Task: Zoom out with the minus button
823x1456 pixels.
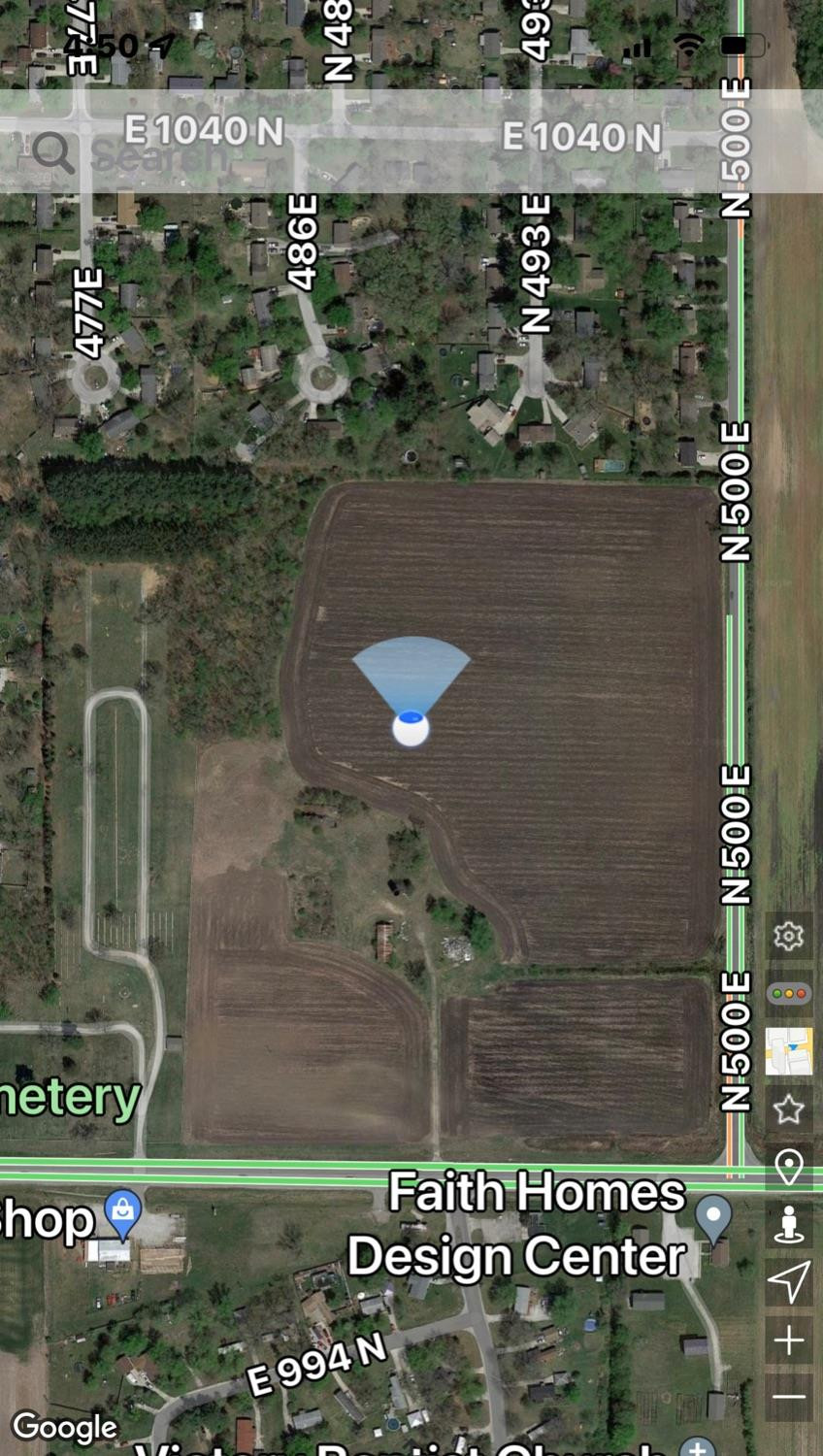Action: [x=789, y=1398]
